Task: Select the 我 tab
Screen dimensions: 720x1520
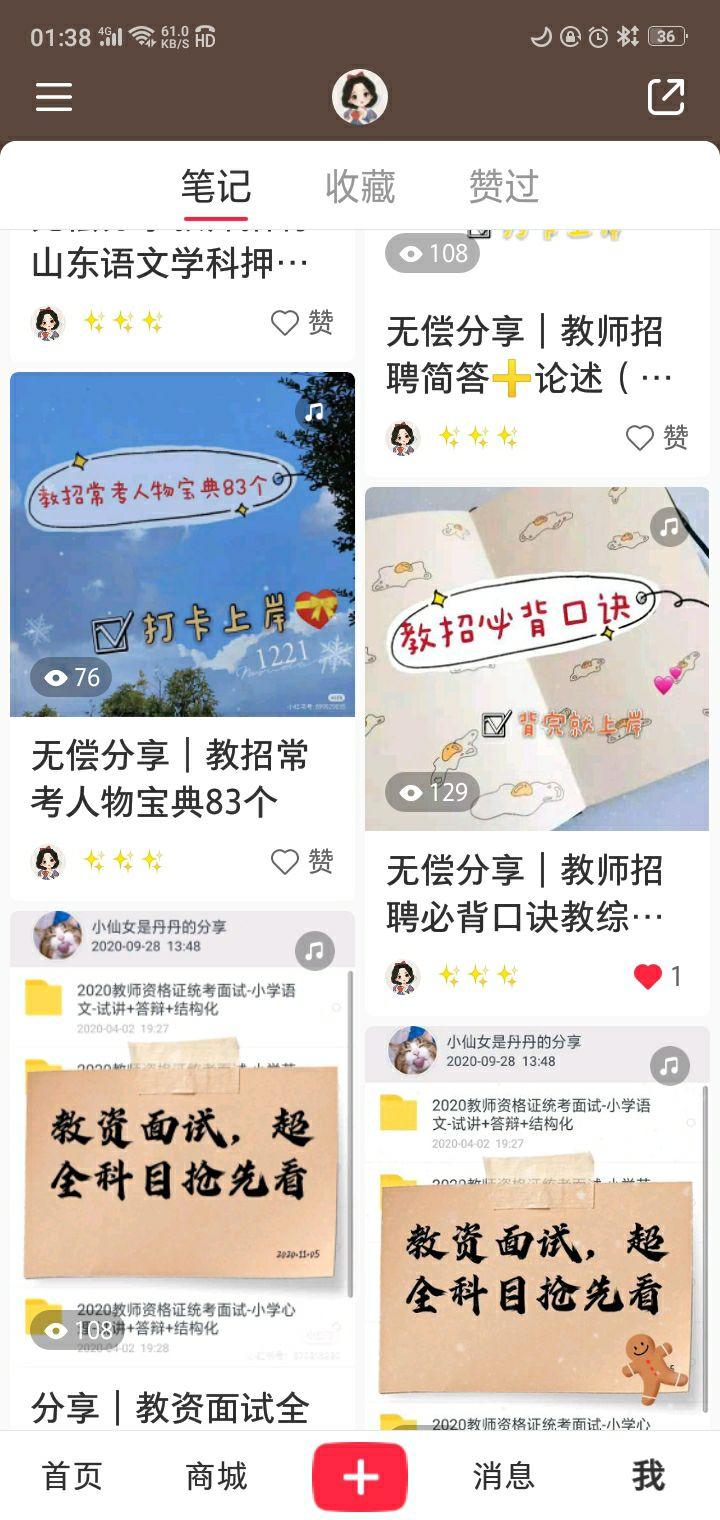Action: 648,1476
